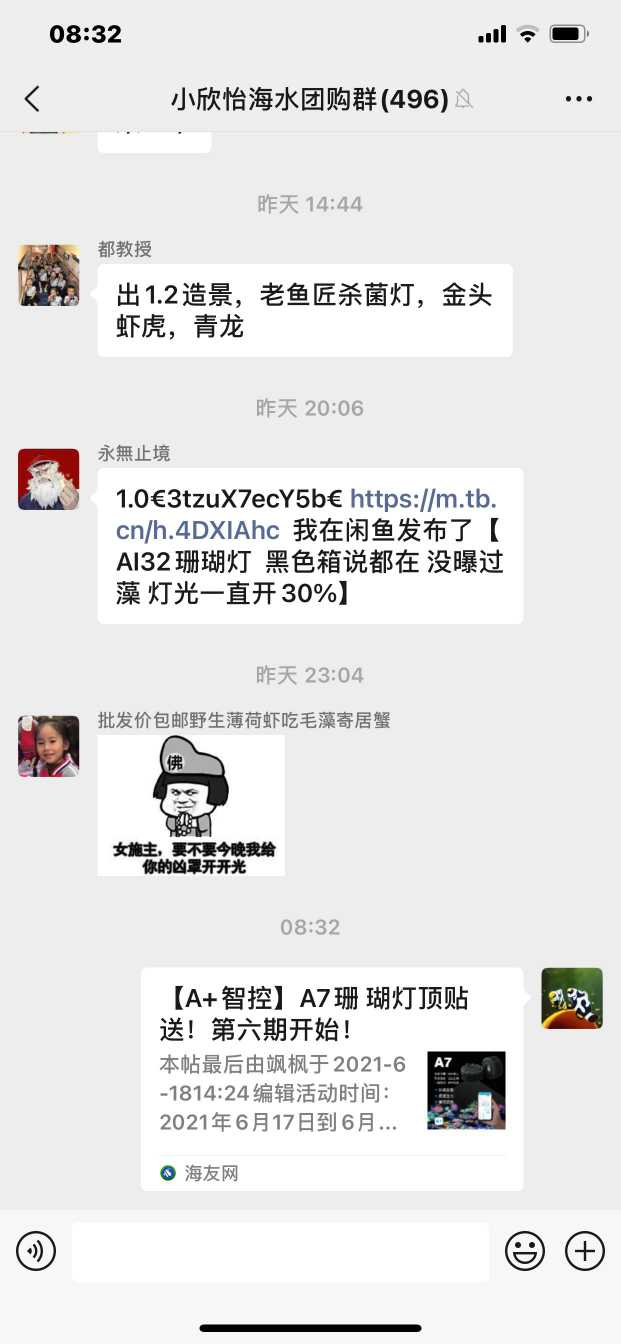Viewport: 621px width, 1344px height.
Task: Focus the message text field
Action: coord(280,1251)
